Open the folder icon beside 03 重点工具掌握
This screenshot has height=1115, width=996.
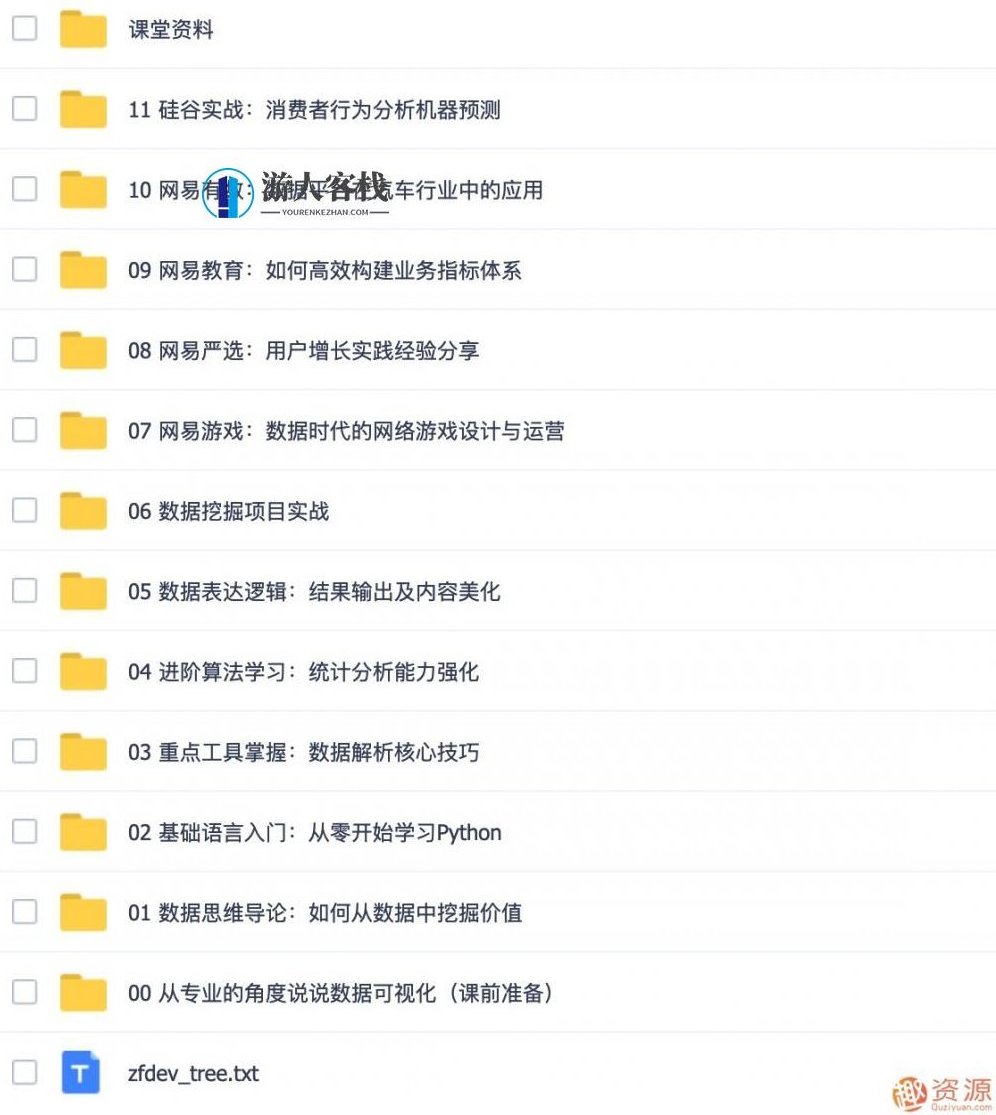[x=83, y=751]
